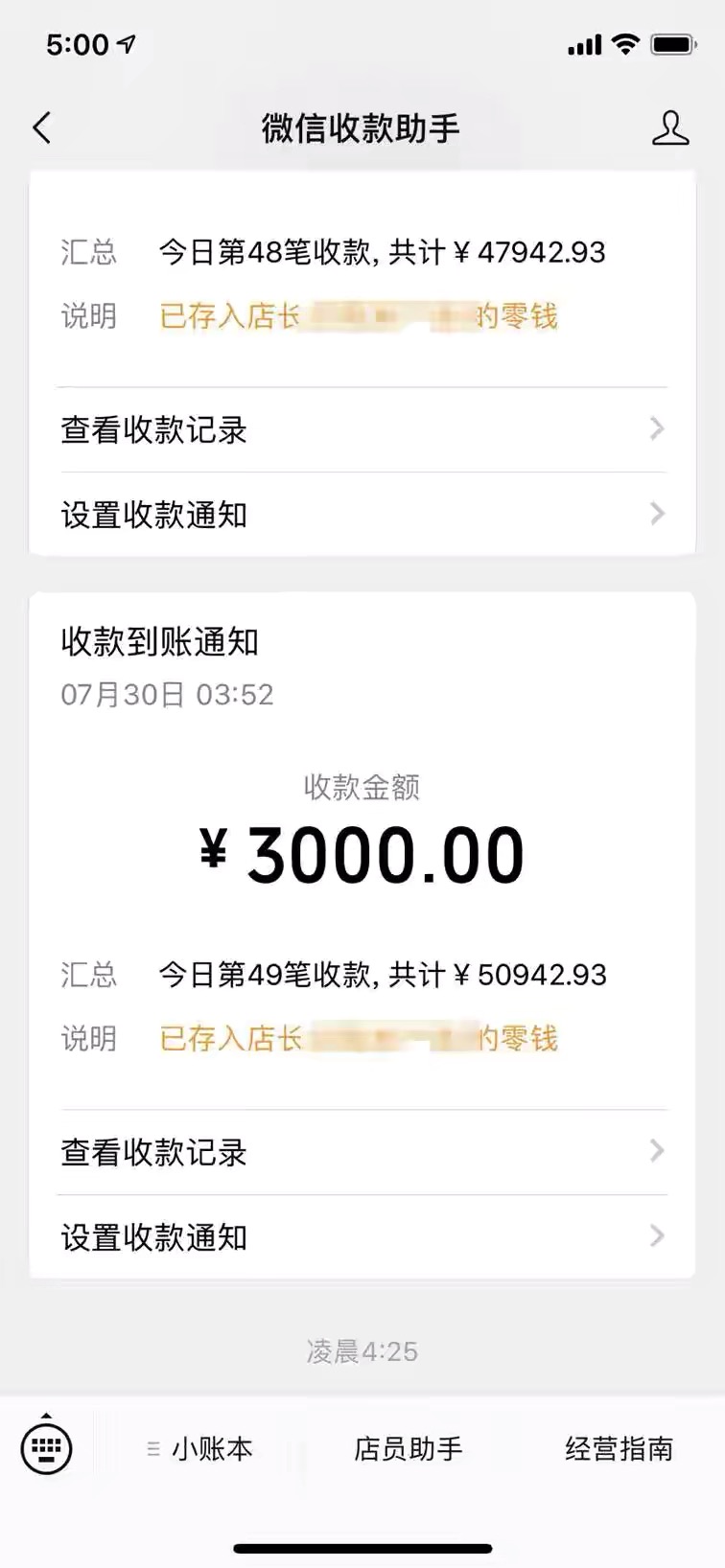Tap the signal strength indicator in status bar
The image size is (725, 1568).
tap(585, 43)
